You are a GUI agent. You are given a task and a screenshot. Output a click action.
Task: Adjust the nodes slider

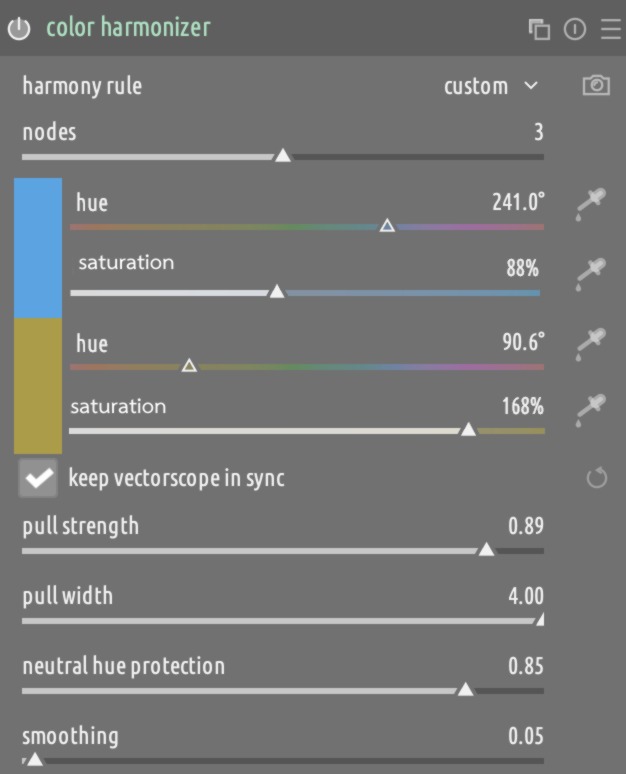click(x=283, y=156)
